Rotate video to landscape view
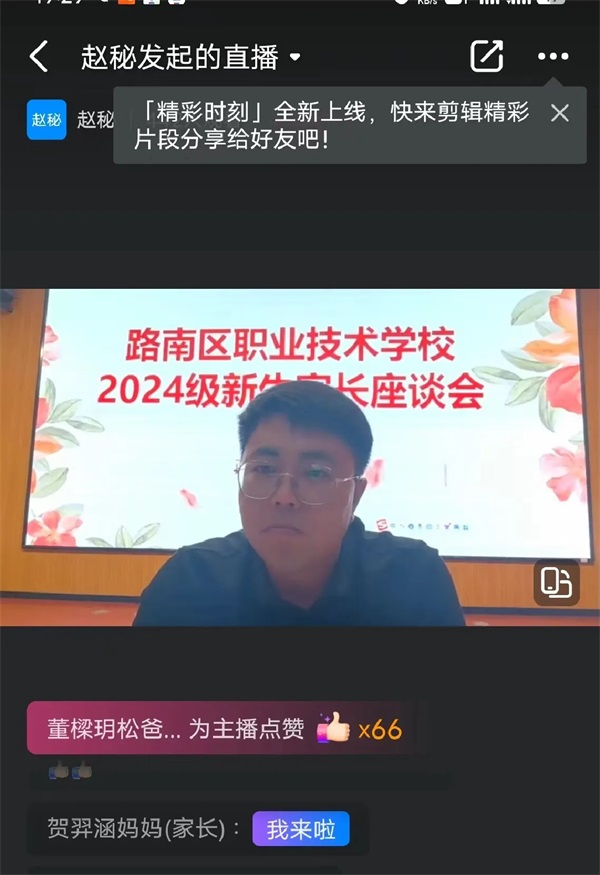The width and height of the screenshot is (600, 875). (x=556, y=582)
